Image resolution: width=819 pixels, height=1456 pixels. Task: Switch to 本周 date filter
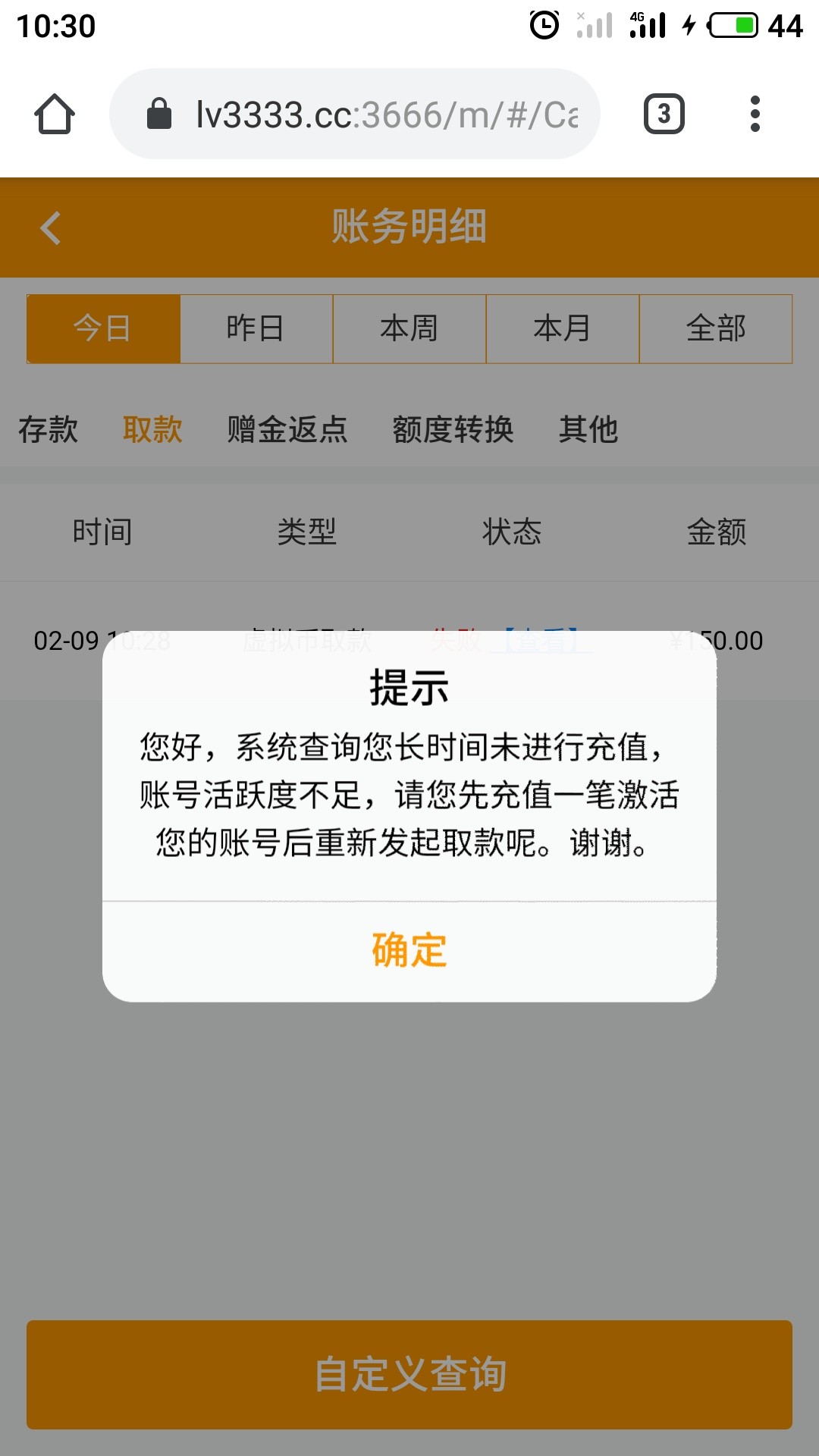[409, 328]
